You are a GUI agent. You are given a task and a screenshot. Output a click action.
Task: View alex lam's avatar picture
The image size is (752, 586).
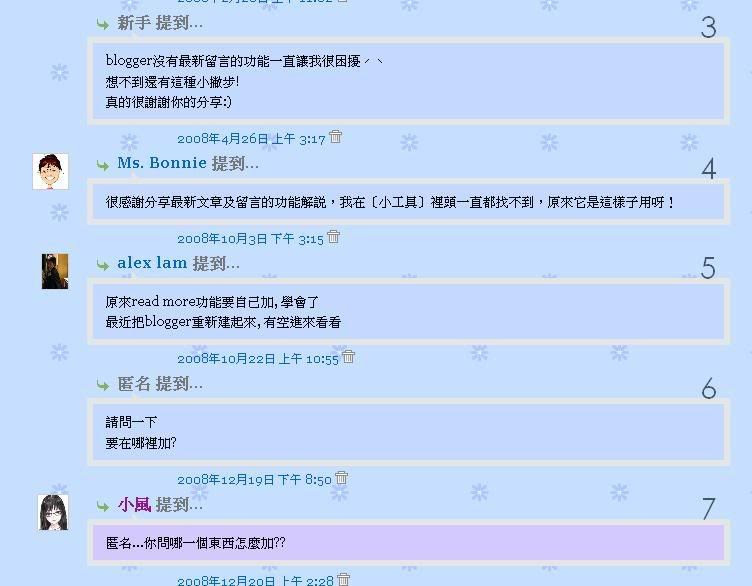55,271
